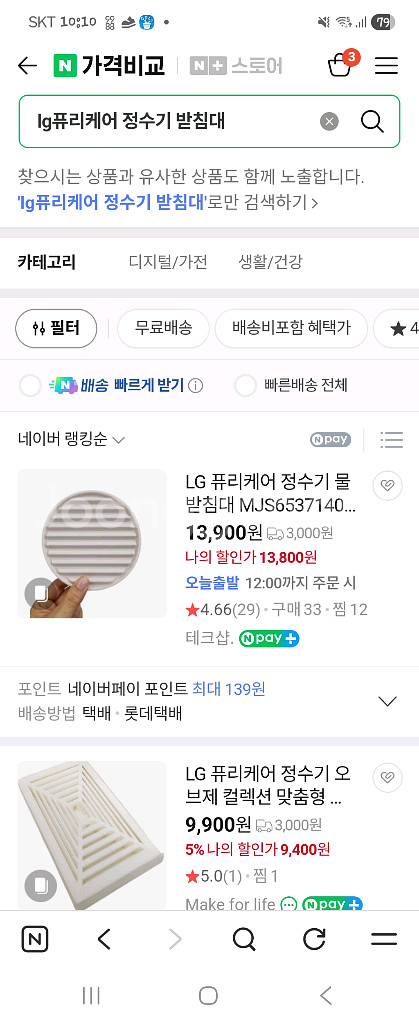Viewport: 419px width, 1024px height.
Task: Apply the 무료배송 chip
Action: (163, 328)
